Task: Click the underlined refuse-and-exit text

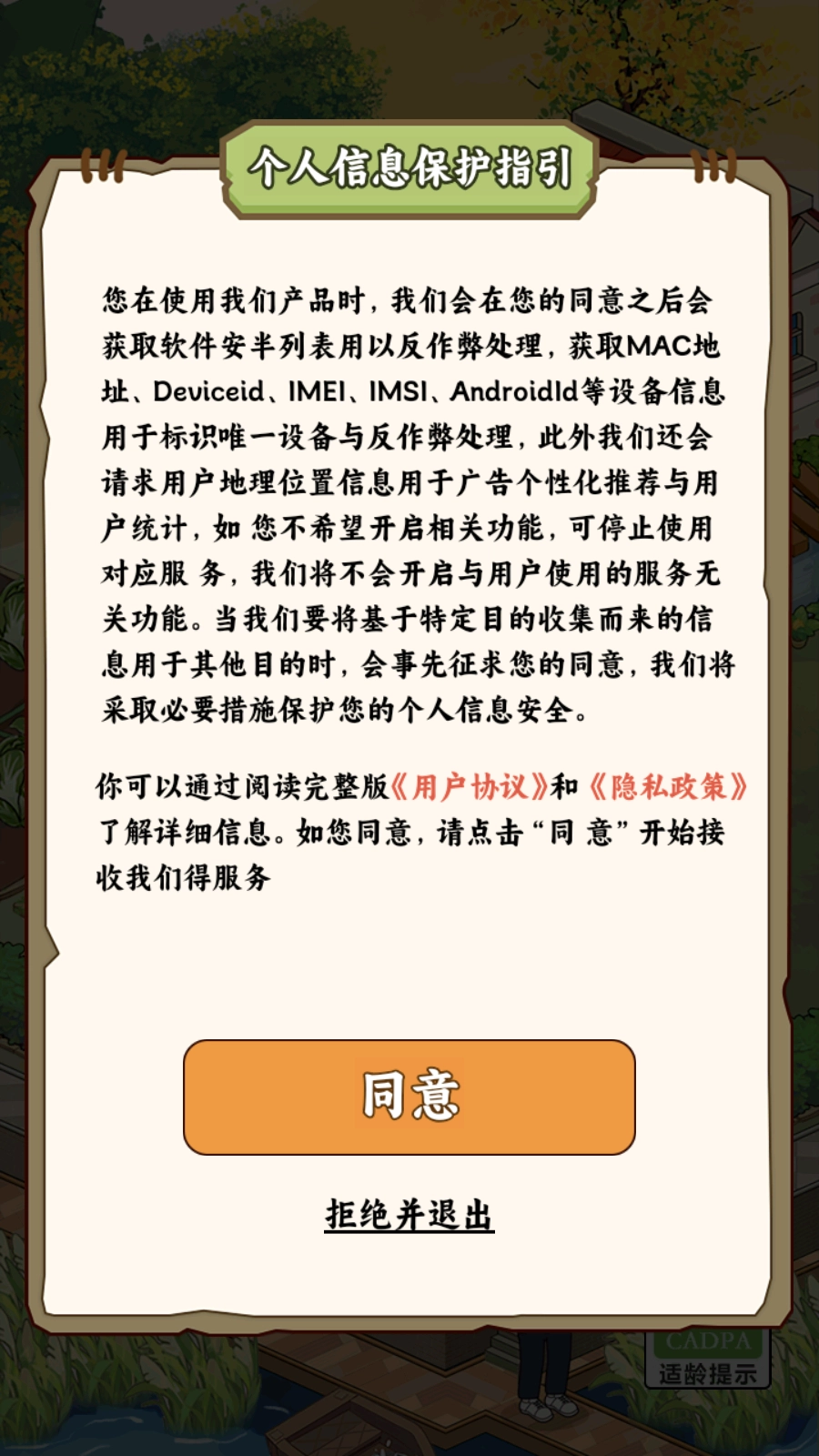Action: point(409,1213)
